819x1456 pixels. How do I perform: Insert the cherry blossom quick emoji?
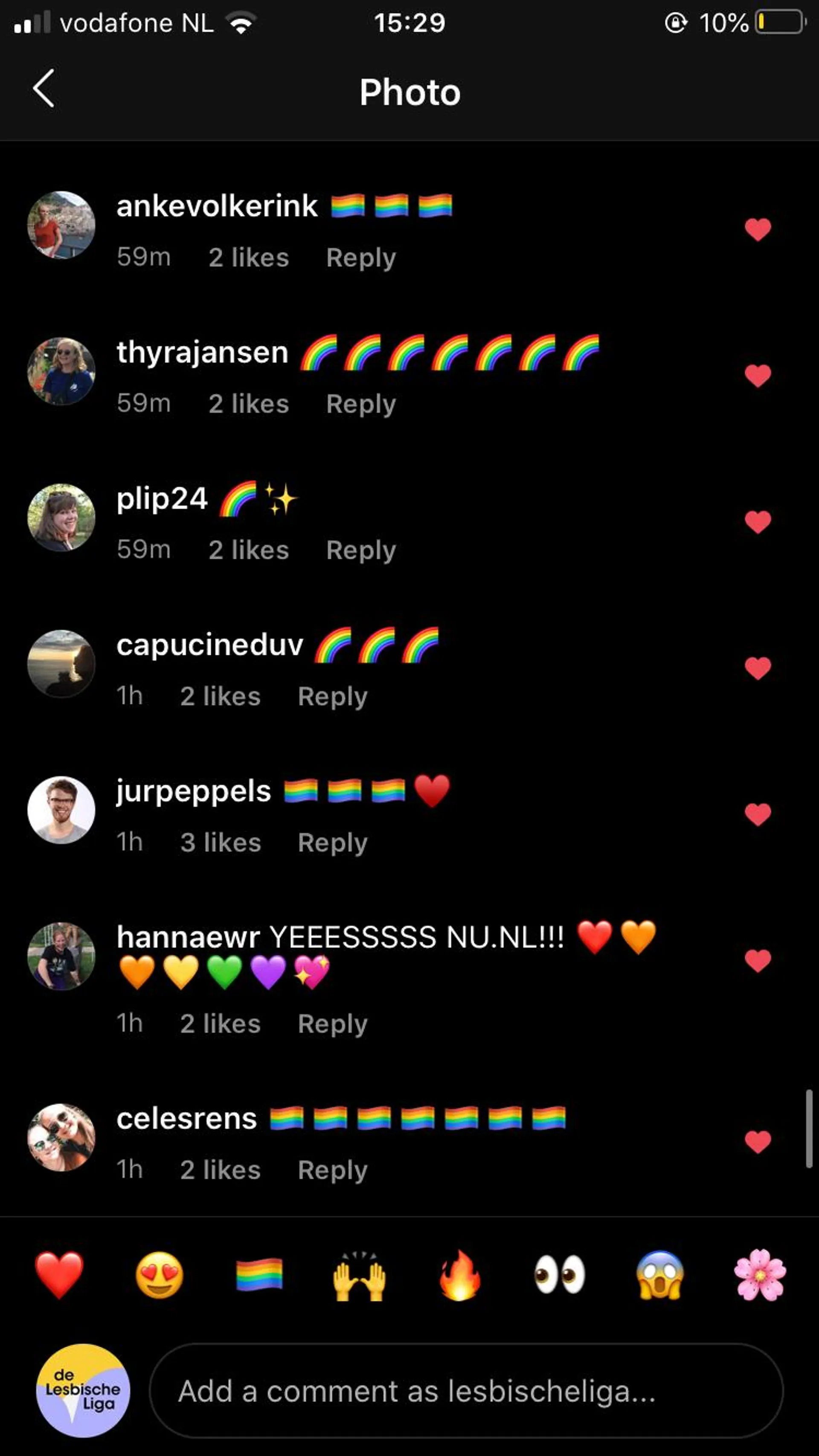tap(760, 1275)
